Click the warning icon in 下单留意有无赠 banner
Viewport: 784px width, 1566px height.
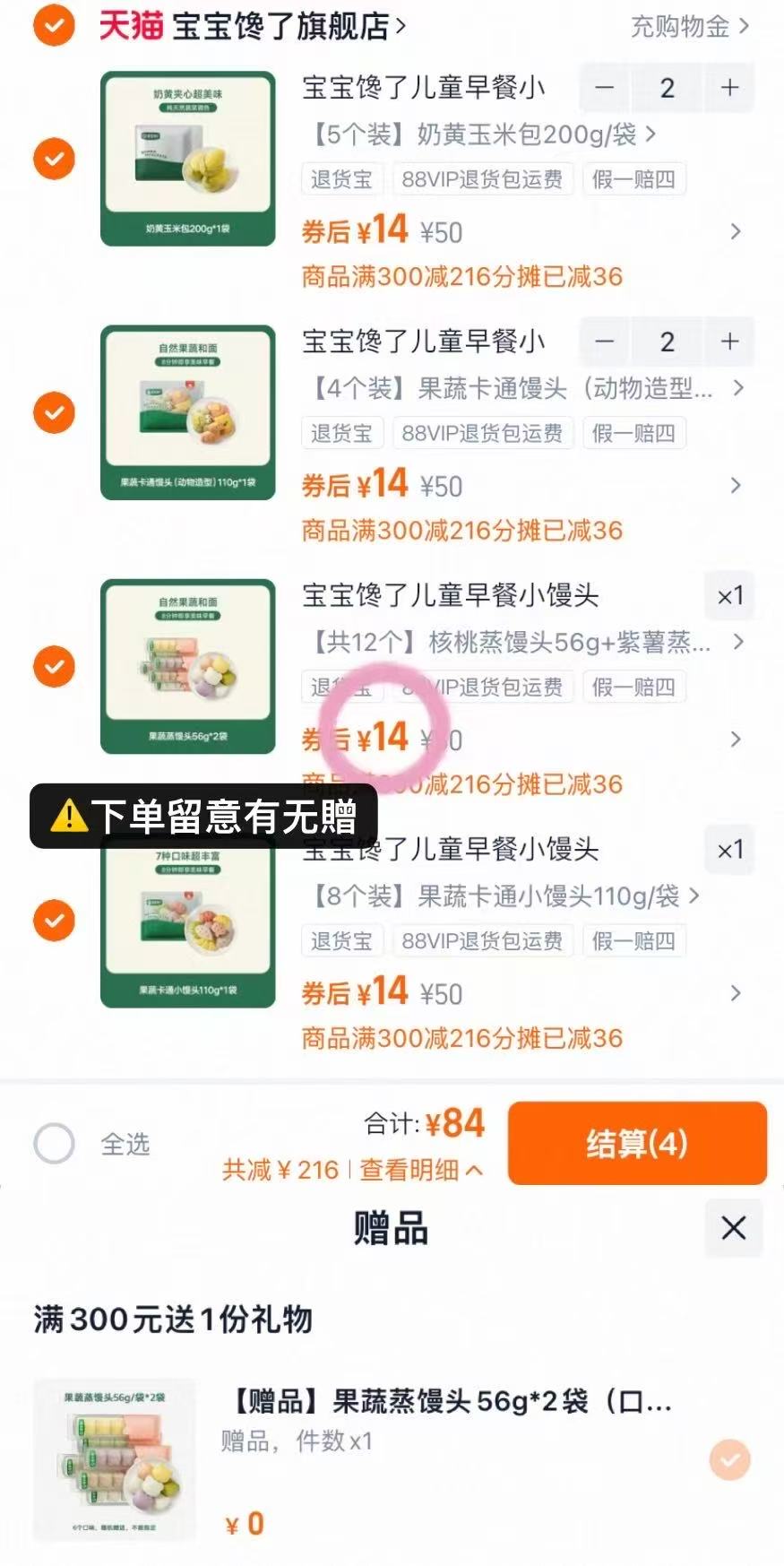(65, 817)
